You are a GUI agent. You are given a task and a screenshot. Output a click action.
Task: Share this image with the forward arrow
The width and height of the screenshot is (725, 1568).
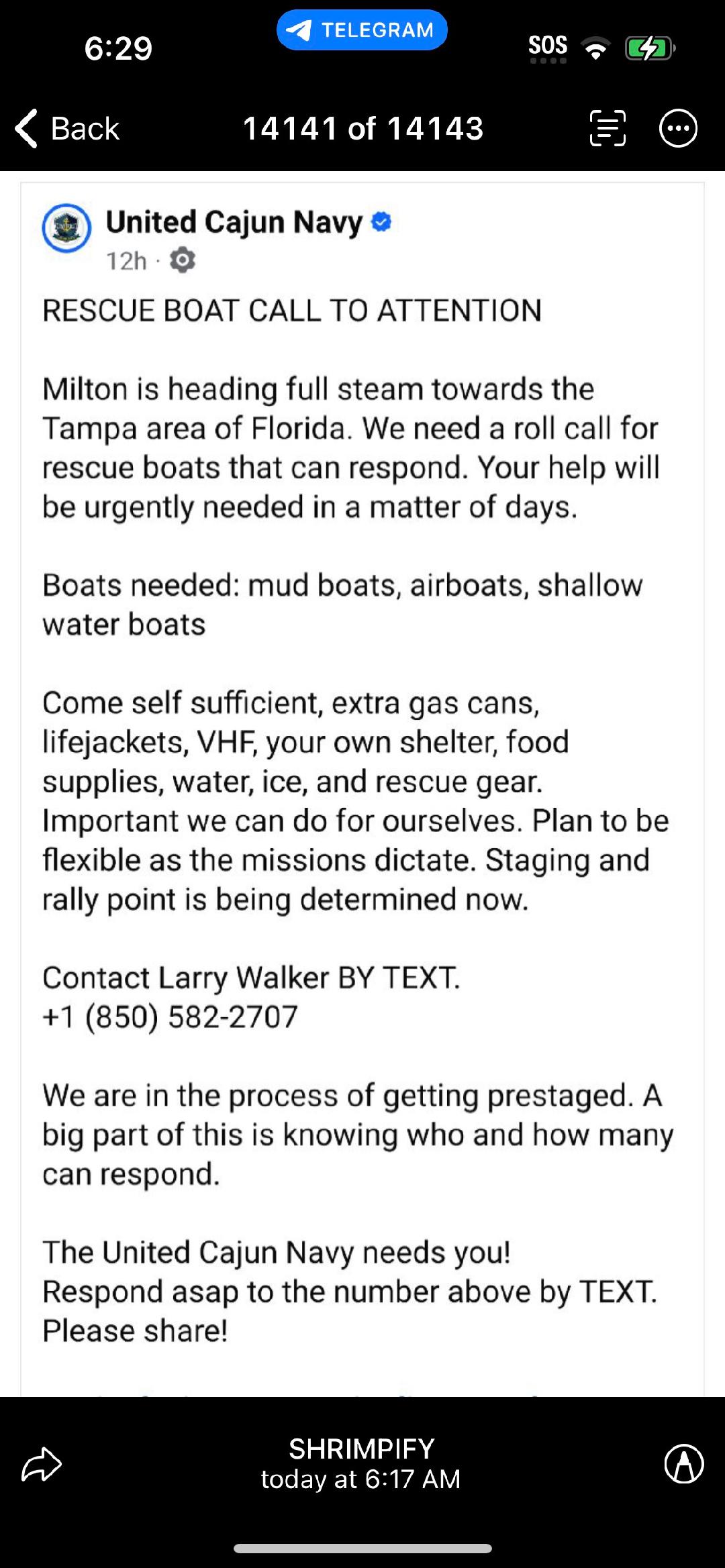[42, 1463]
